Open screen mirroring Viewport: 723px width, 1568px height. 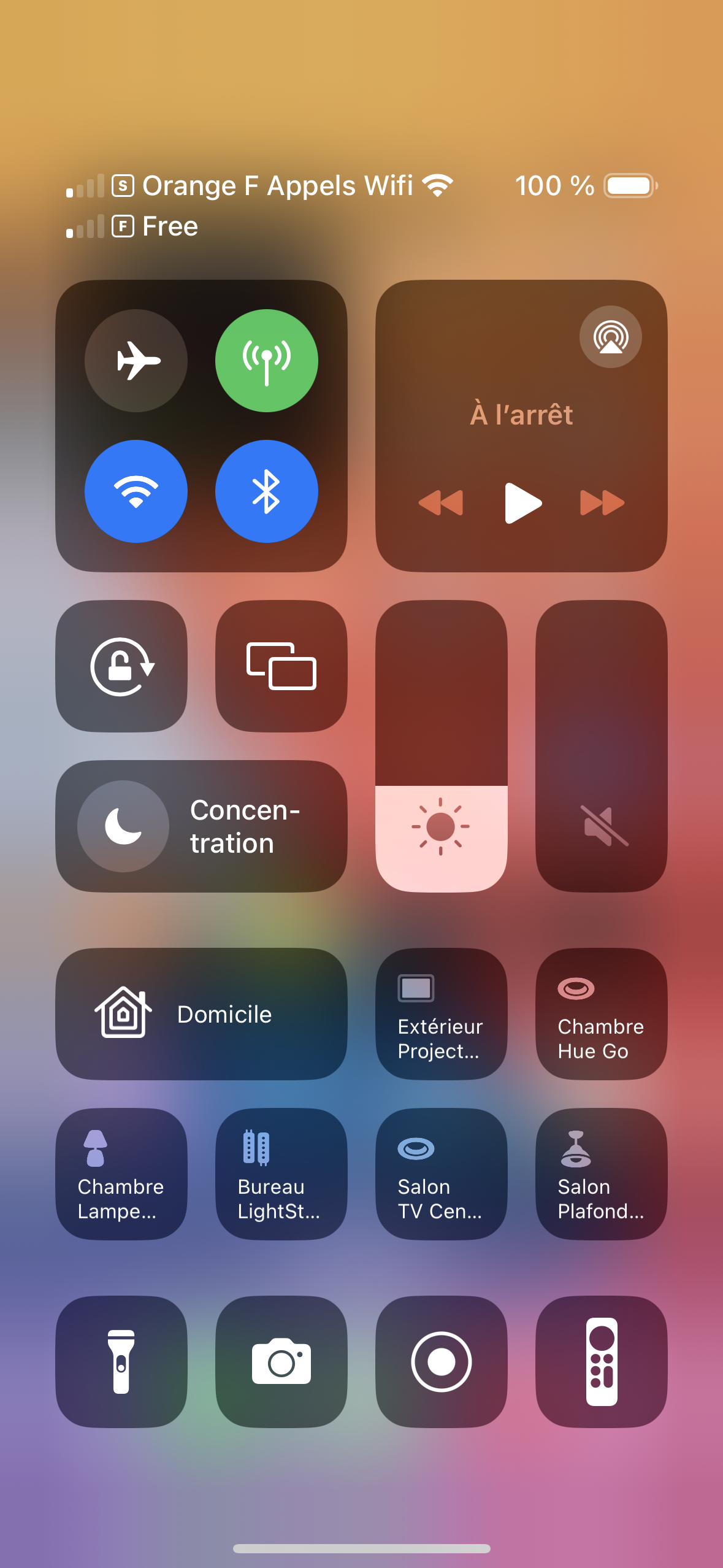pyautogui.click(x=281, y=666)
